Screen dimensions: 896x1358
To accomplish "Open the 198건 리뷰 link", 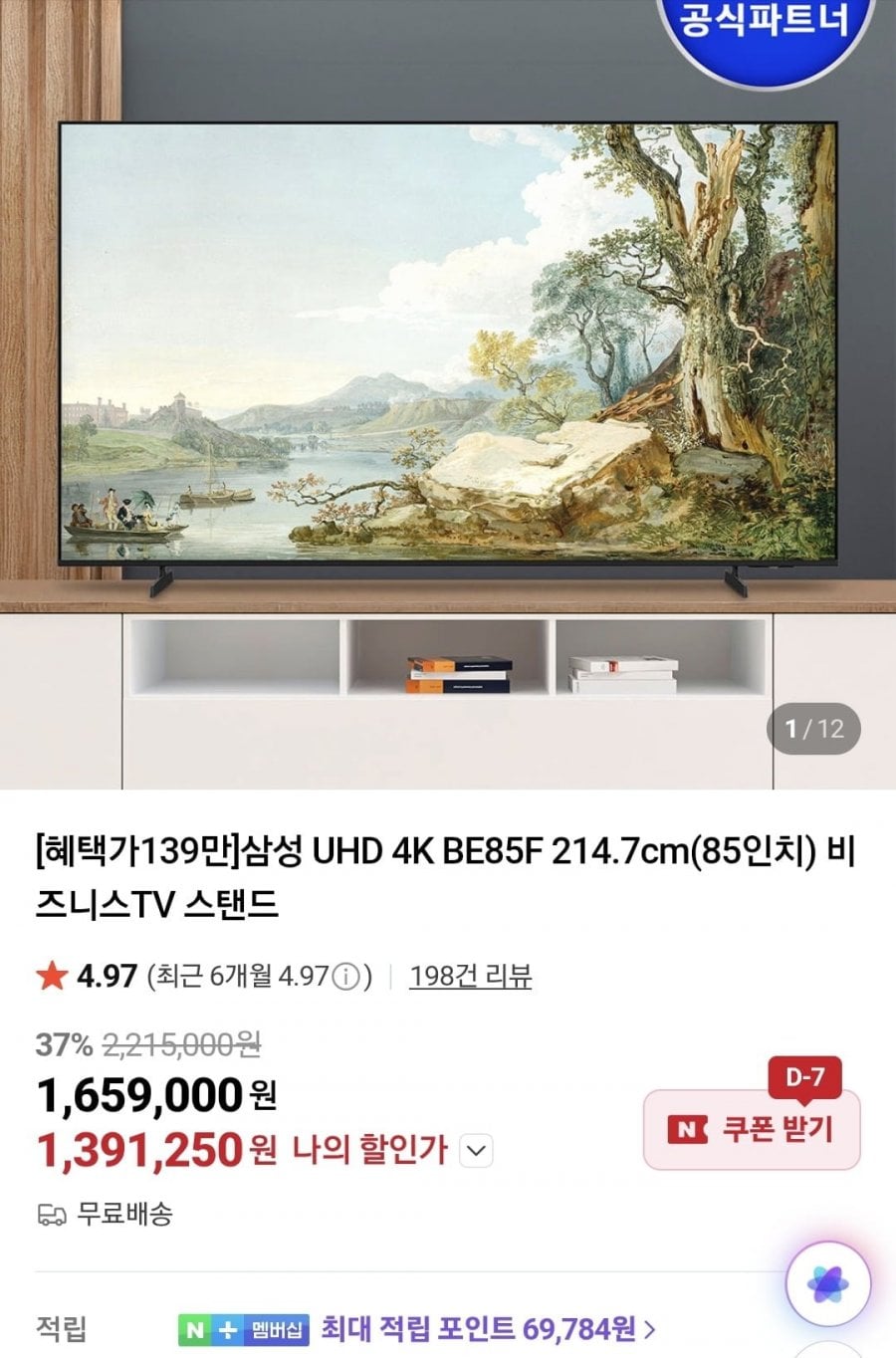I will pyautogui.click(x=470, y=977).
